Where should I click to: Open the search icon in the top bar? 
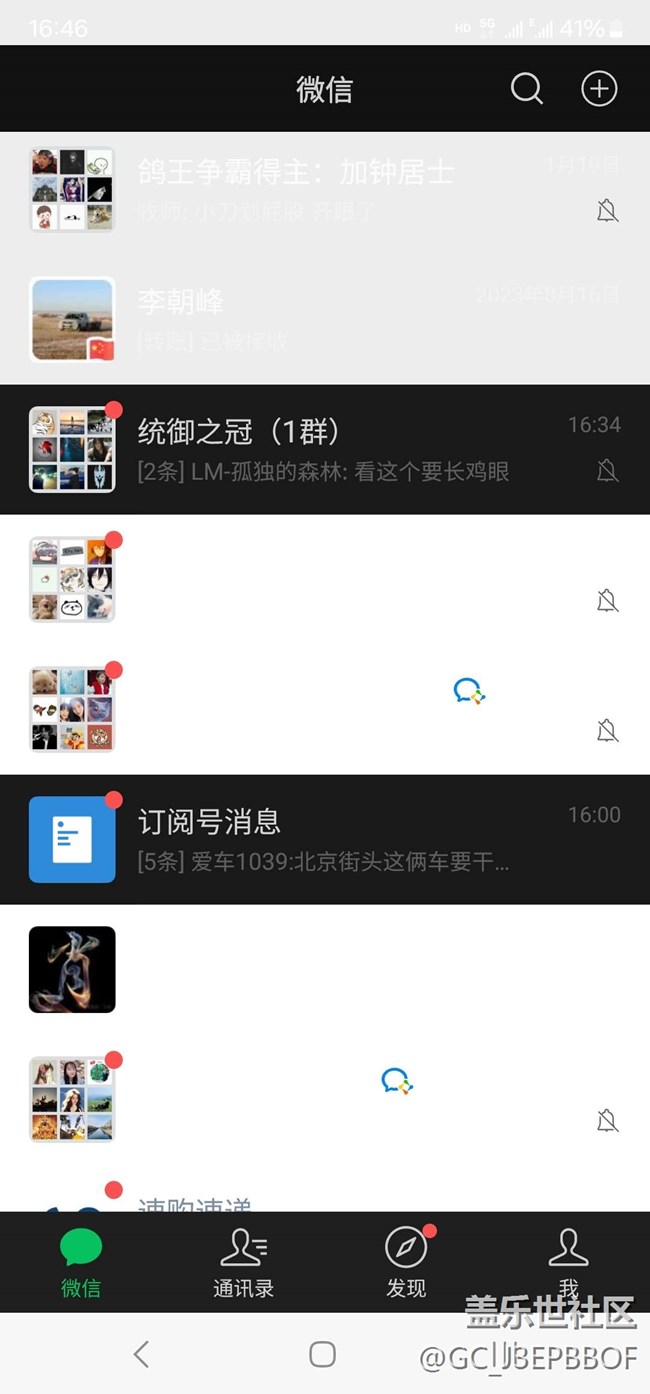click(527, 89)
